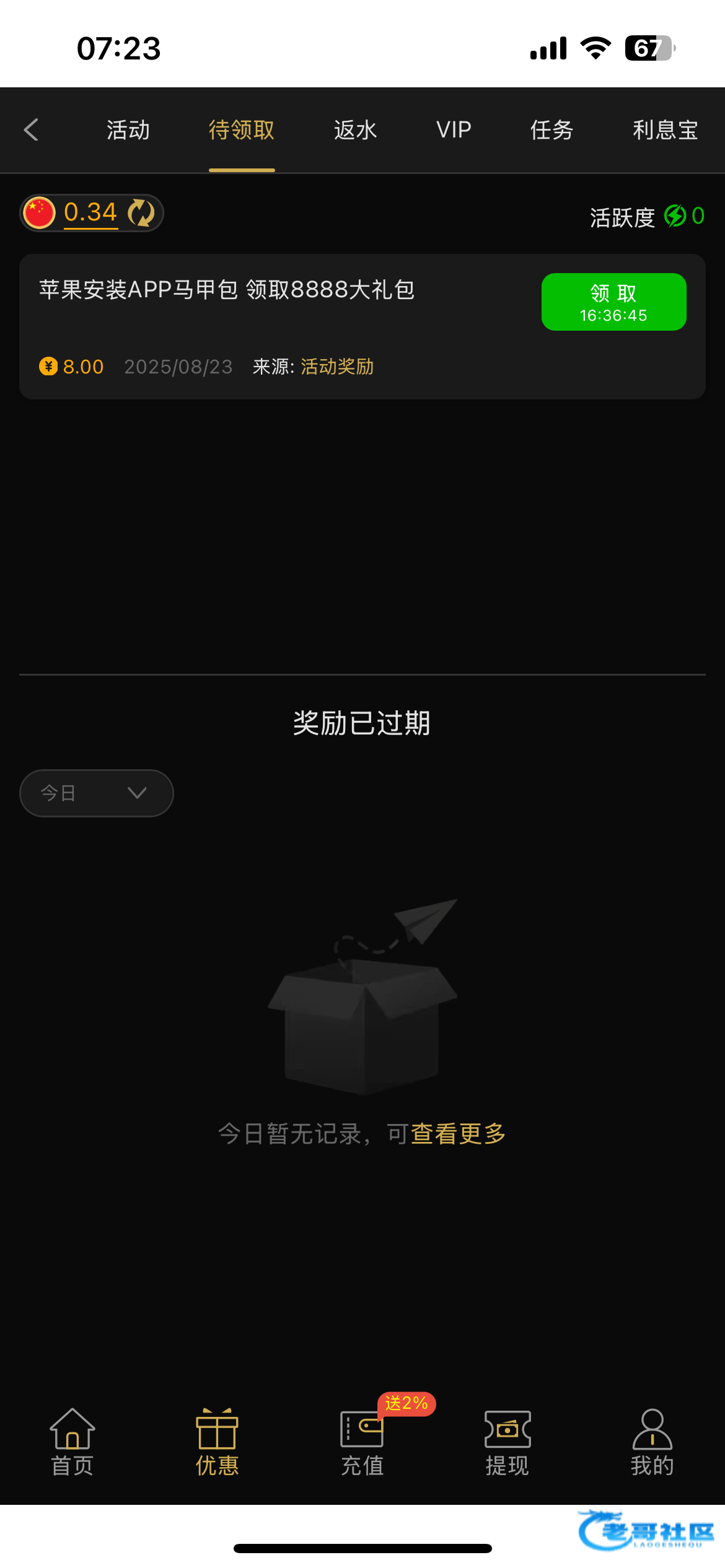The image size is (725, 1568).
Task: Expand the 今日 date filter dropdown
Action: (96, 793)
